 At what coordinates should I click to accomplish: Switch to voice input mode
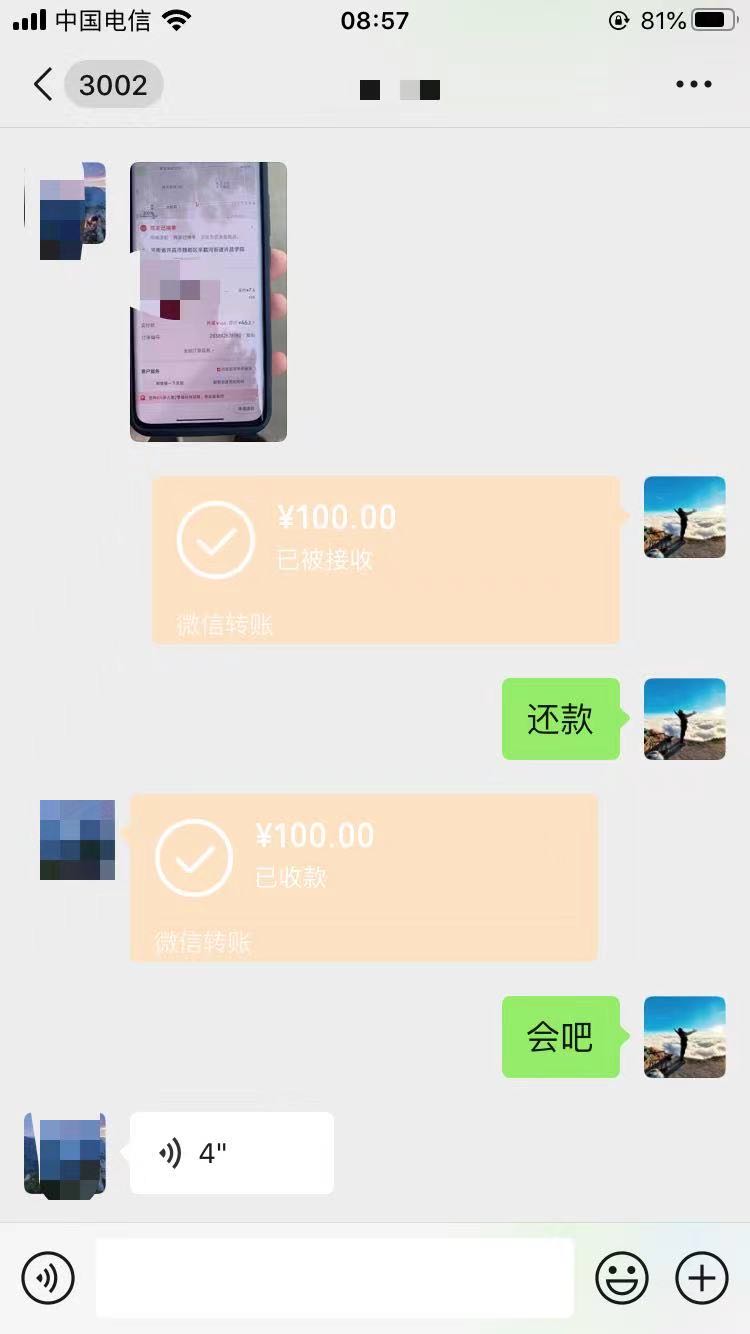[x=48, y=1277]
